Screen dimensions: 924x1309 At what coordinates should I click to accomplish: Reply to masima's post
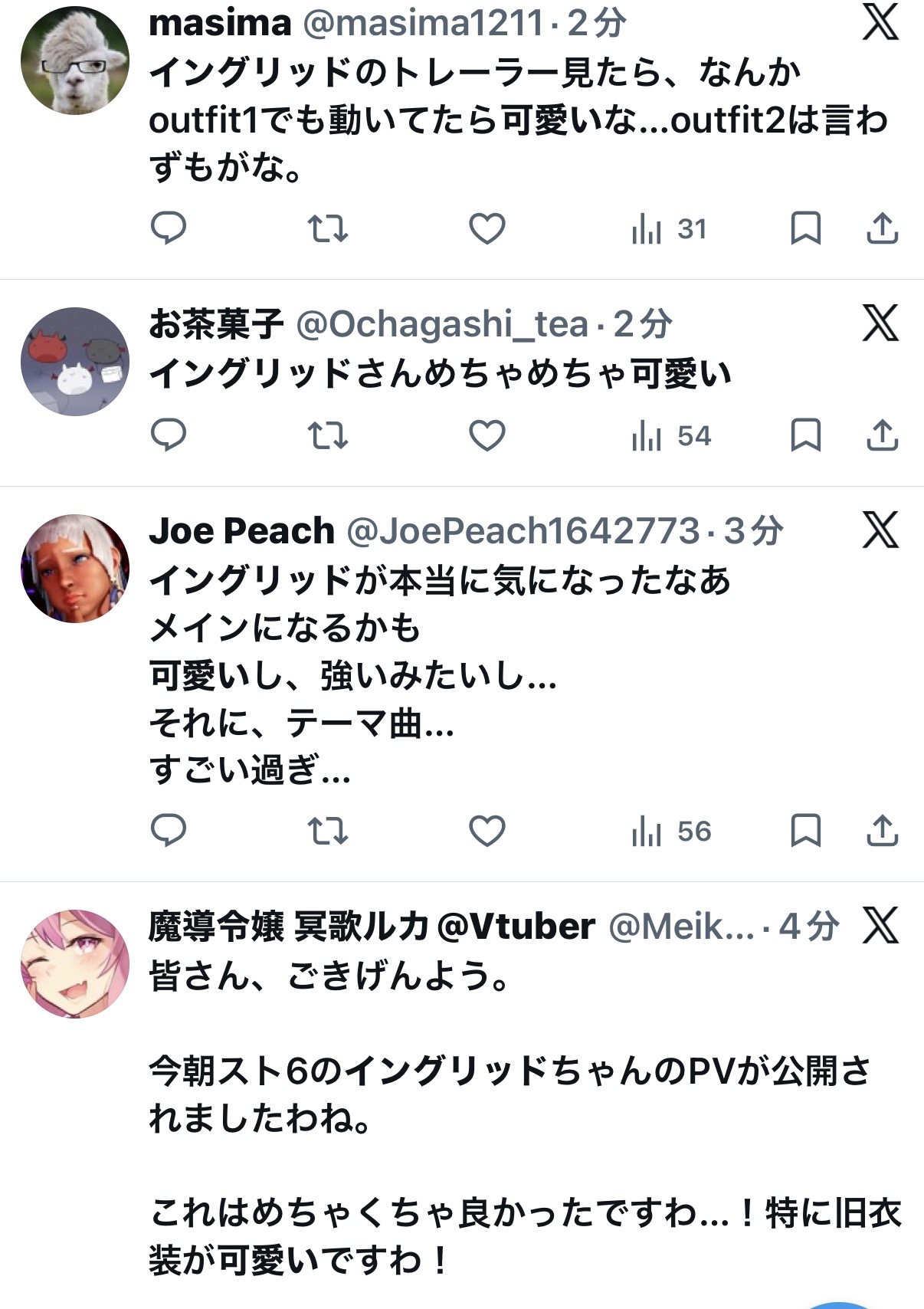[169, 228]
